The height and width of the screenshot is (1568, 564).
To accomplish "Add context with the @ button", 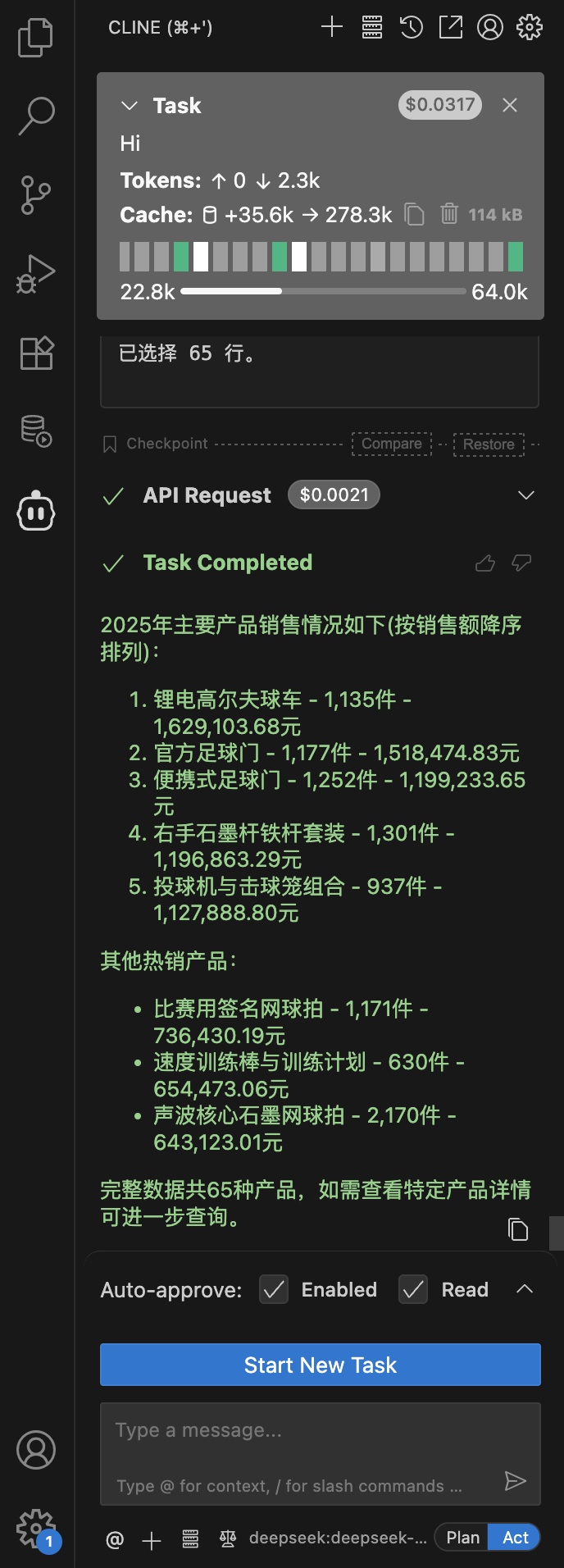I will click(x=115, y=1540).
